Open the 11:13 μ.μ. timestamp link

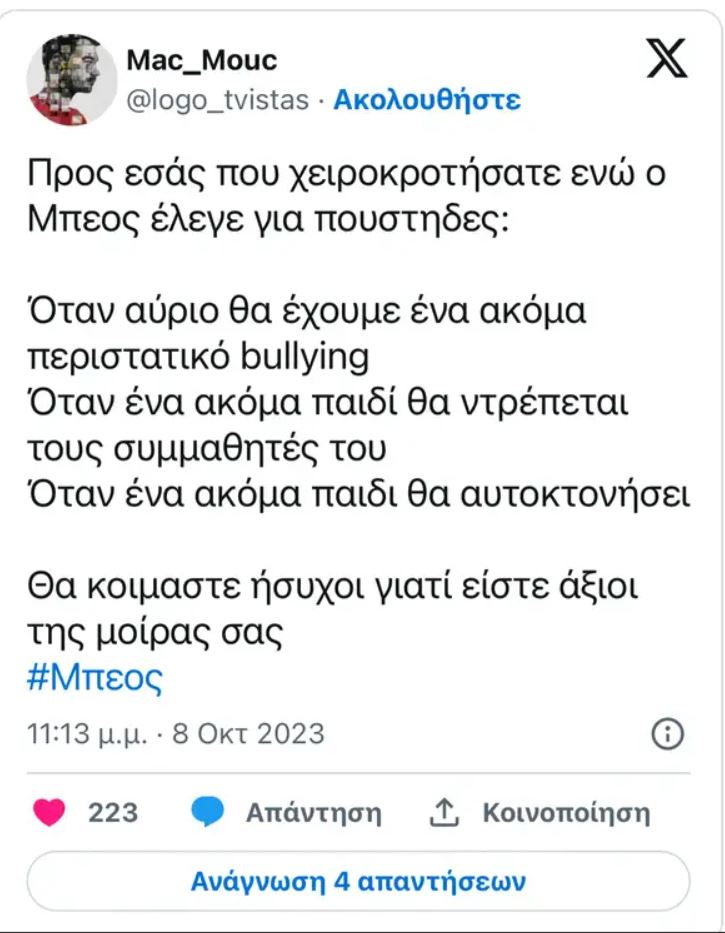[86, 733]
